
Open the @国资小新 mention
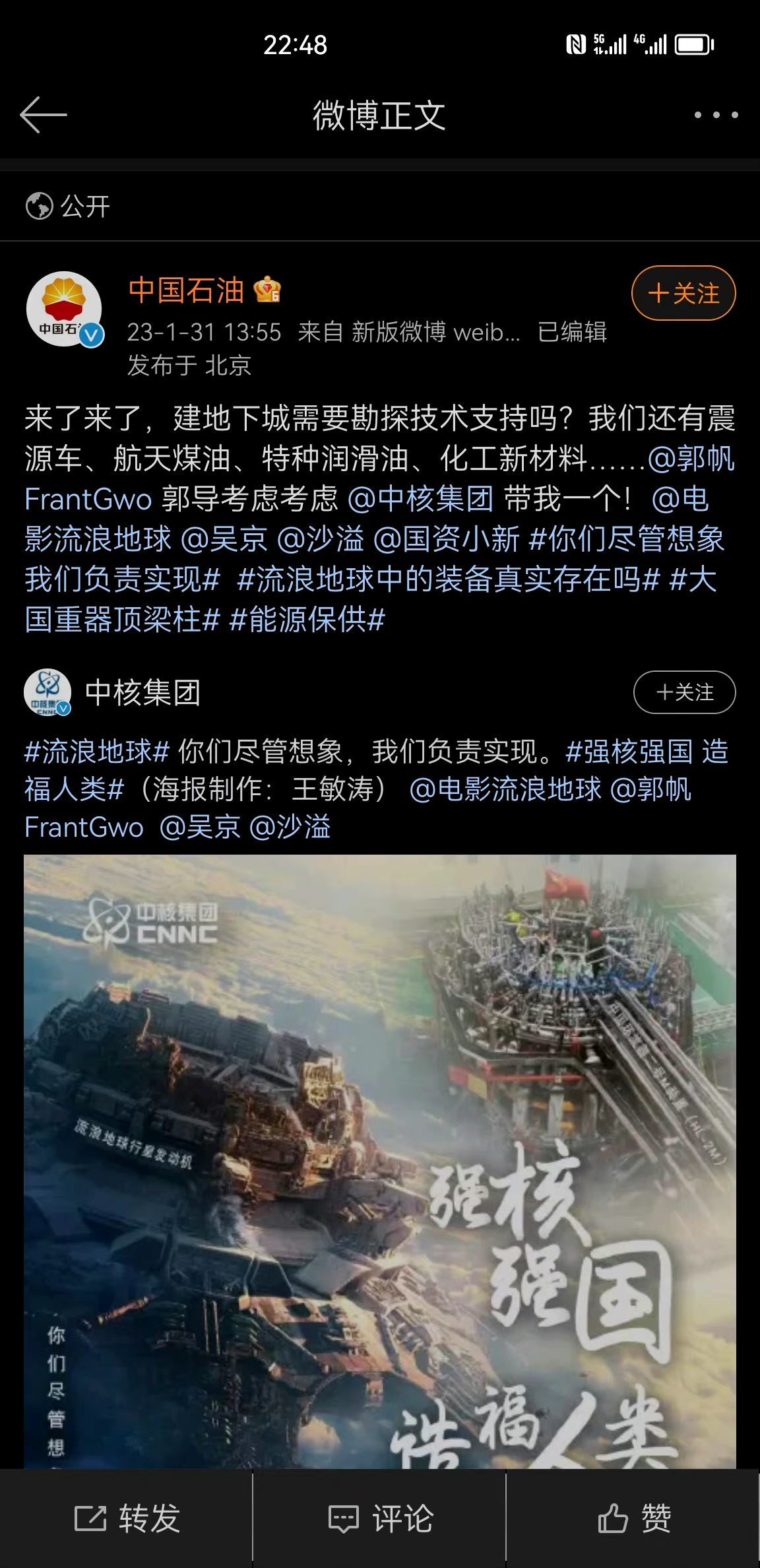(x=447, y=539)
